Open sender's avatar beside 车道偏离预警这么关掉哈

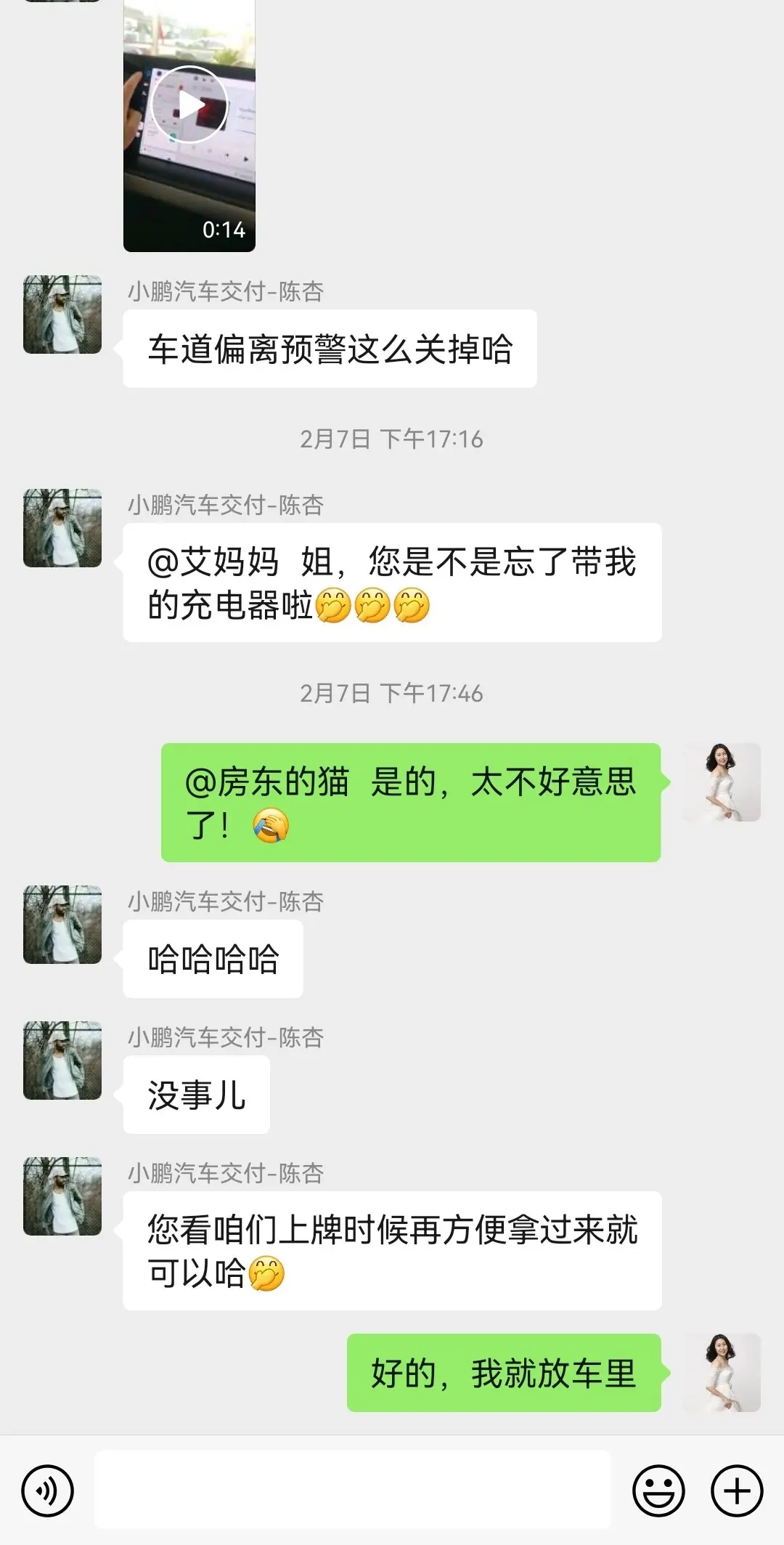pos(62,315)
